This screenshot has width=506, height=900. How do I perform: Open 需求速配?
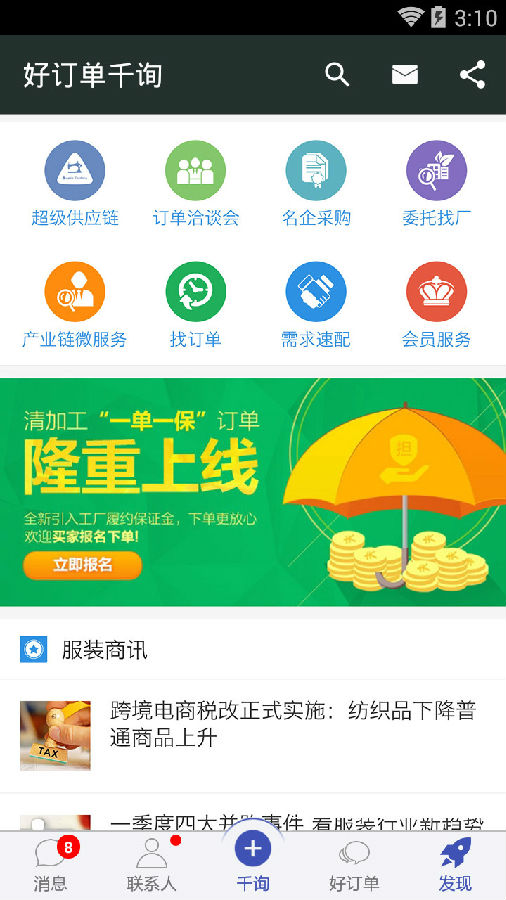(x=316, y=305)
